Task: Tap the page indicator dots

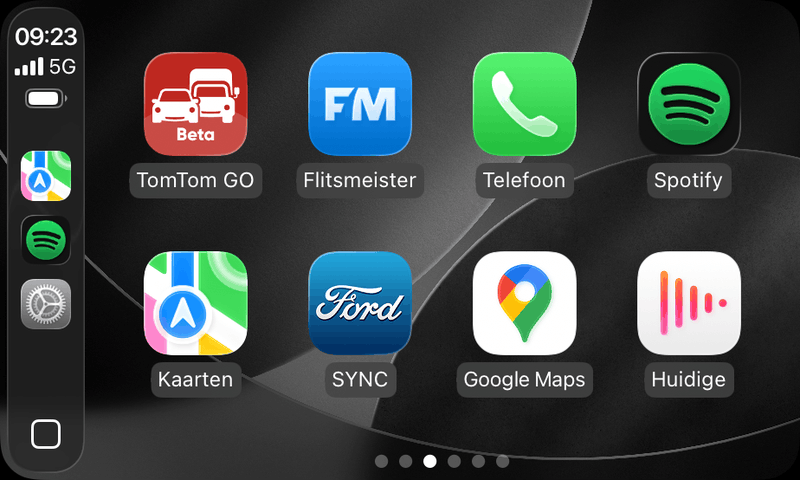Action: [441, 461]
